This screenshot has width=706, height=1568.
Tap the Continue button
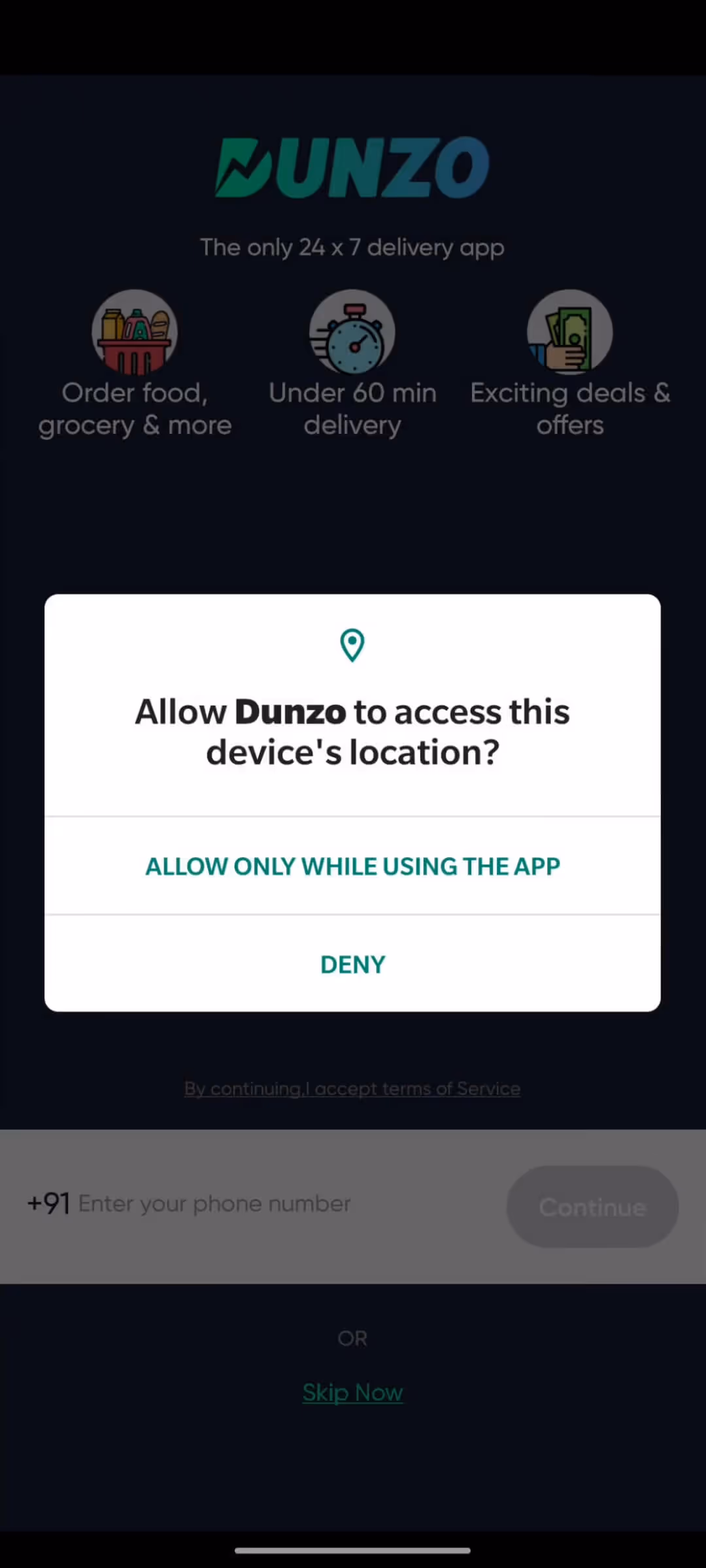click(x=592, y=1207)
